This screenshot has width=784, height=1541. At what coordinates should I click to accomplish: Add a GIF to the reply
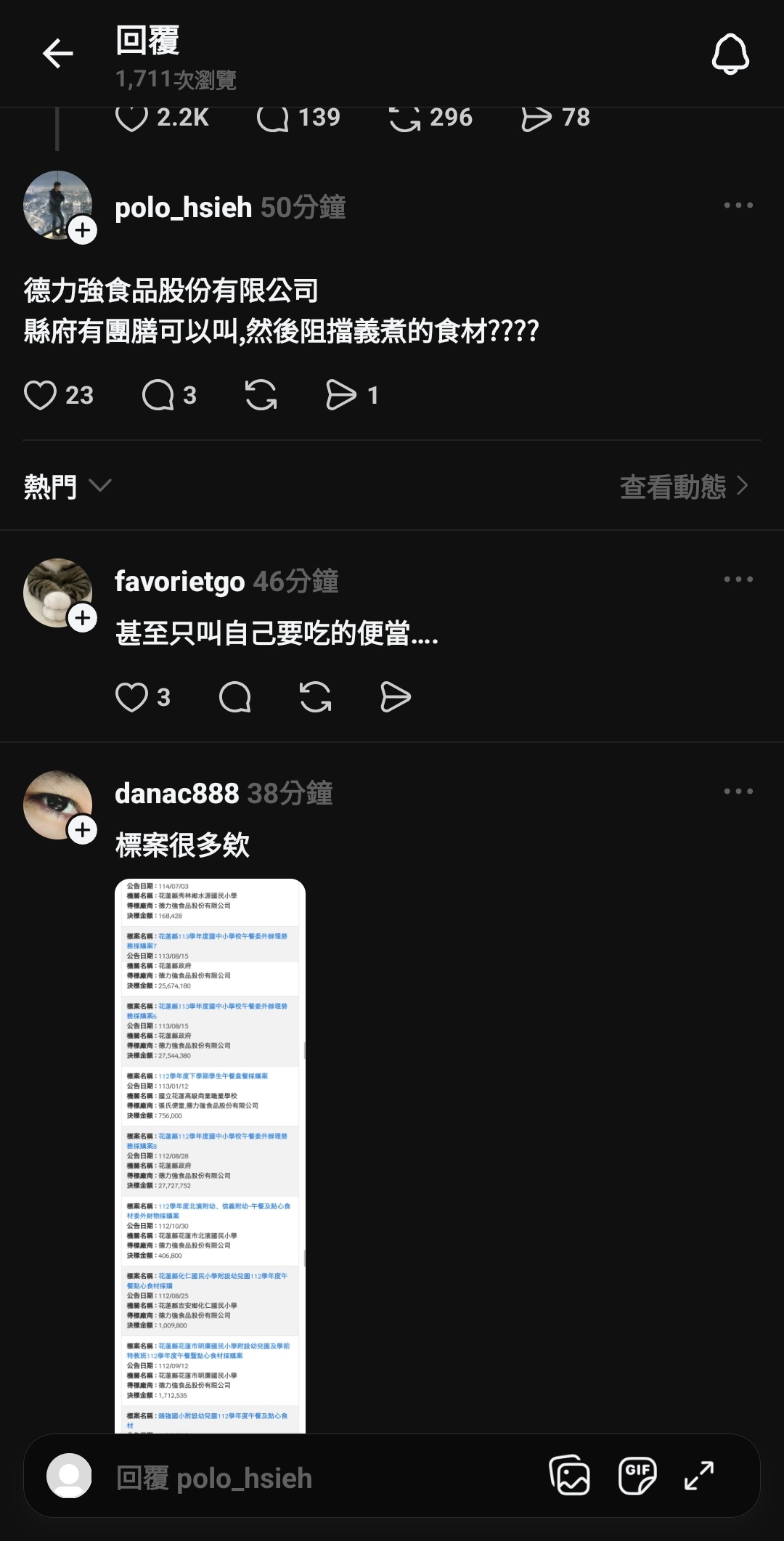pos(637,1476)
